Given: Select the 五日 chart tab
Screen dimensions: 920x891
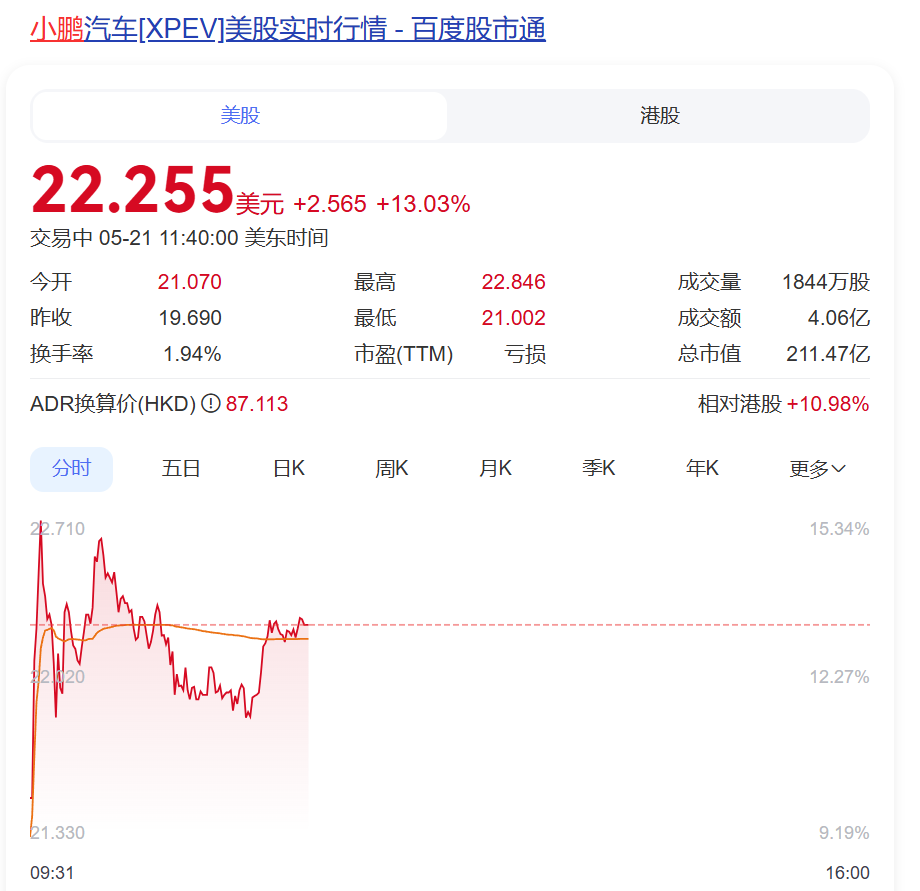Looking at the screenshot, I should [x=181, y=469].
